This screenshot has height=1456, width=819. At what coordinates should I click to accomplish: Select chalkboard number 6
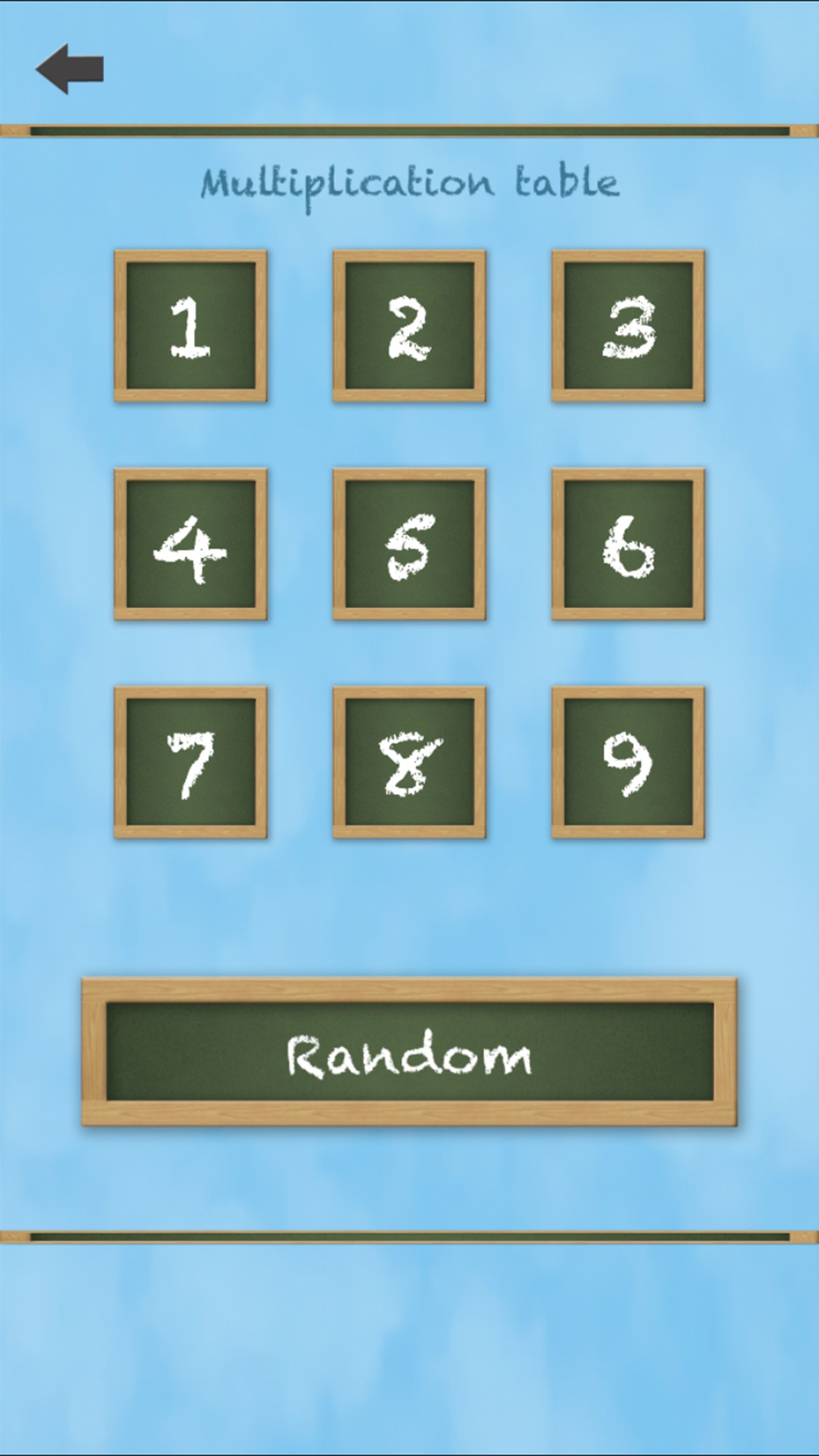[x=628, y=545]
